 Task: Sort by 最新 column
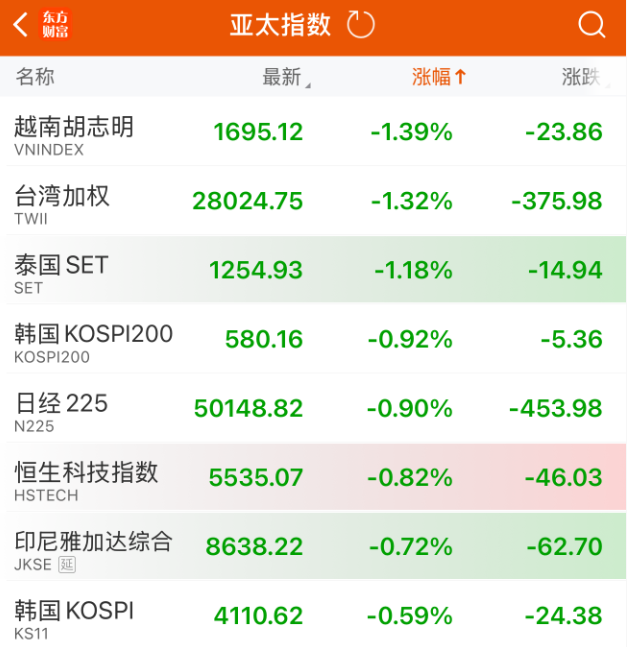coord(283,77)
